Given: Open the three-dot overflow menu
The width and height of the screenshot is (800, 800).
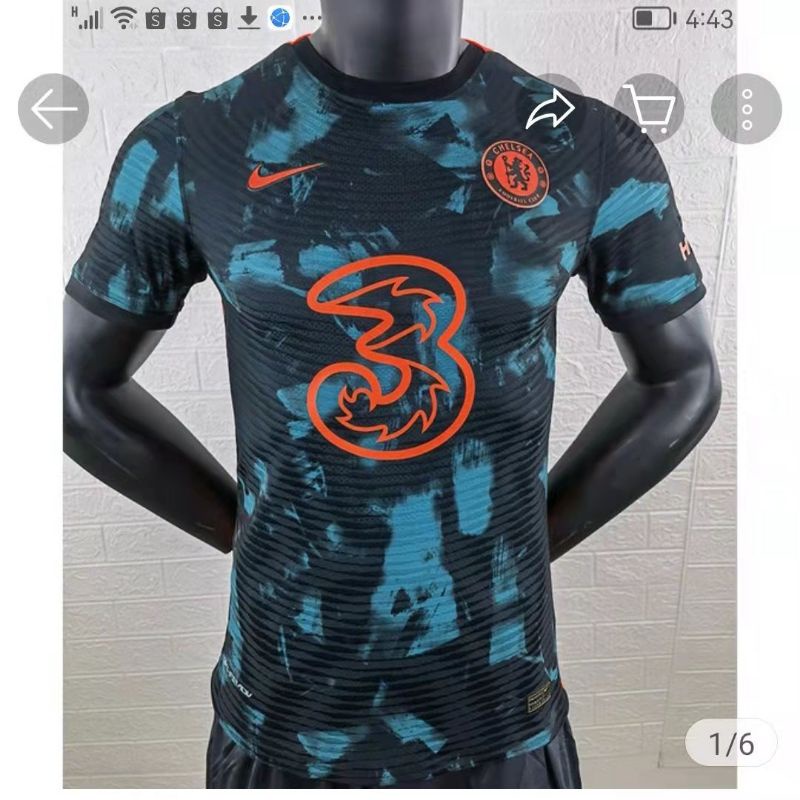Looking at the screenshot, I should (746, 109).
